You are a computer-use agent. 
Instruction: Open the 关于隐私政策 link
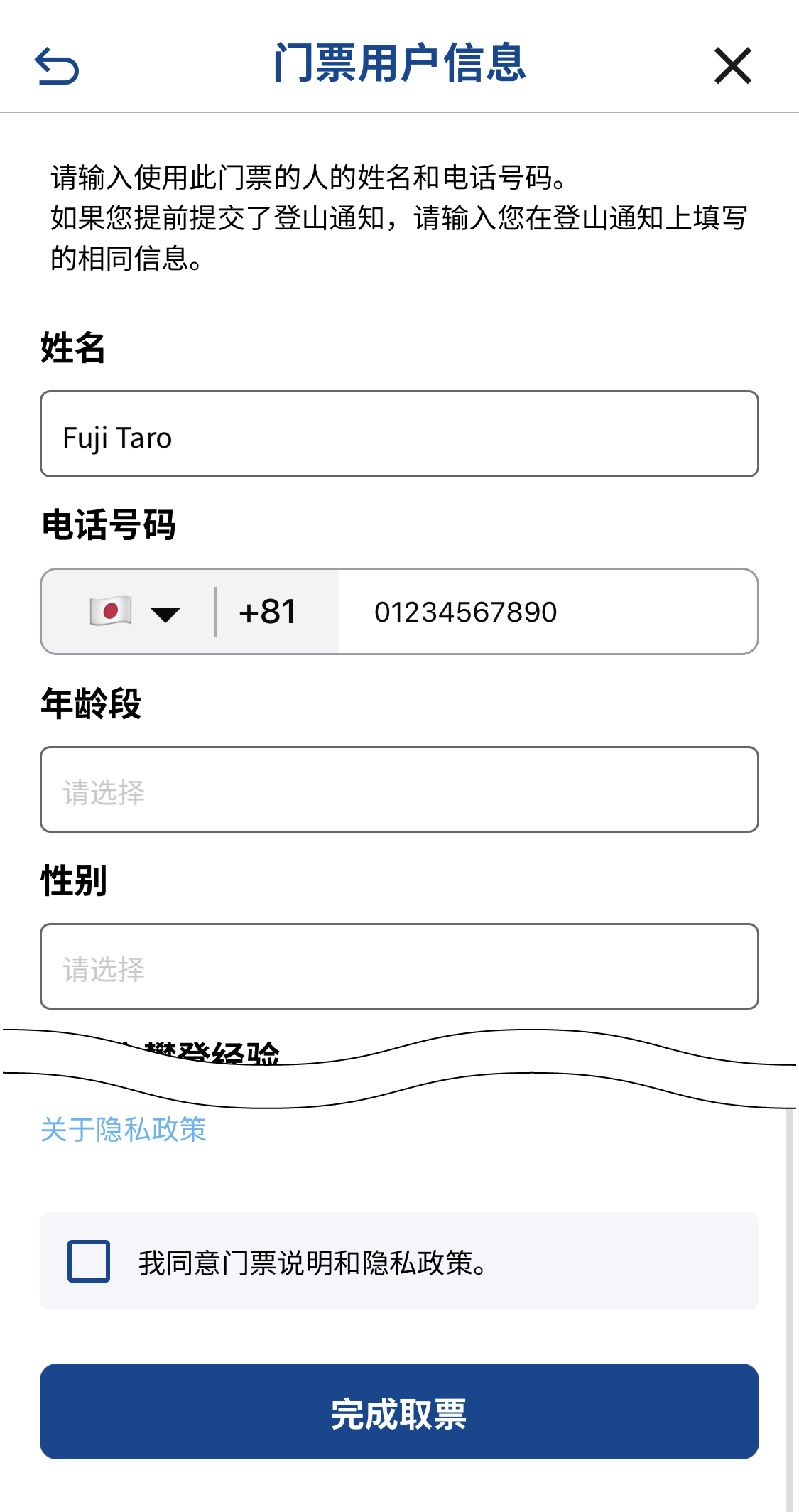click(x=124, y=1129)
